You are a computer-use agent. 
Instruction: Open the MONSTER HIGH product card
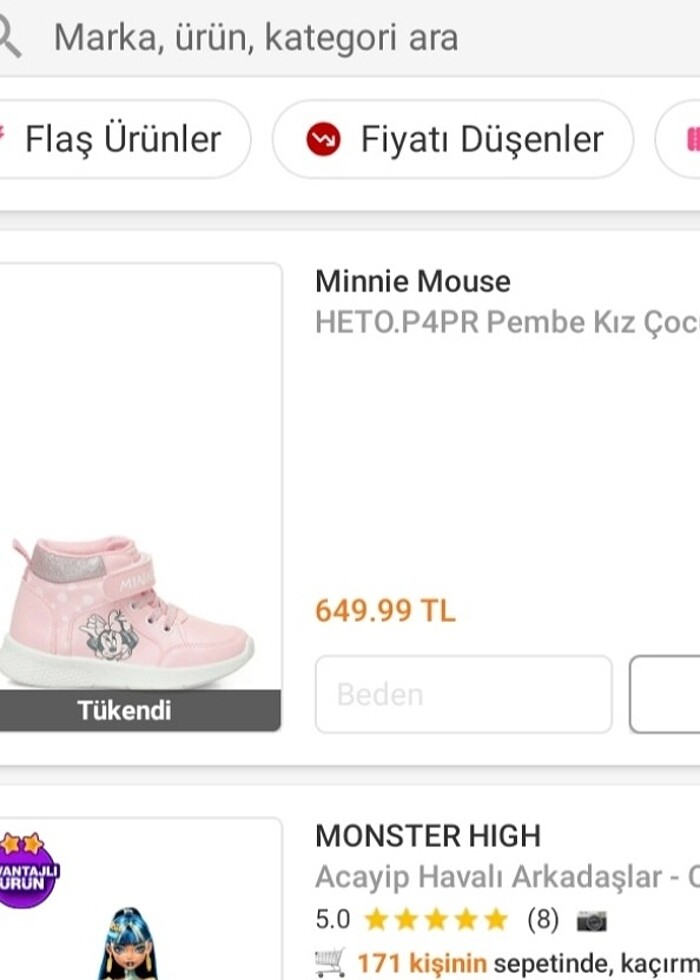(428, 836)
